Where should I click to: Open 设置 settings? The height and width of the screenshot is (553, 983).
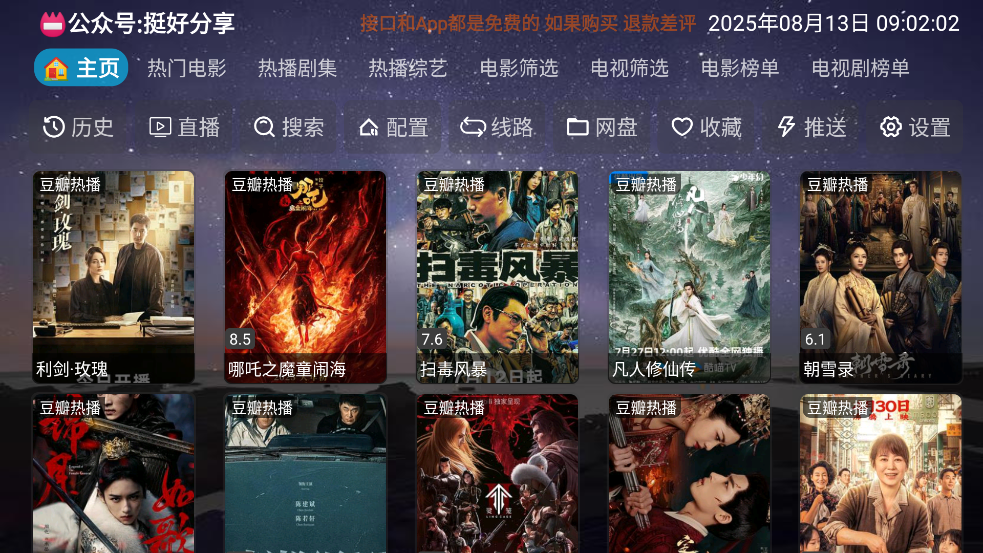[x=915, y=127]
